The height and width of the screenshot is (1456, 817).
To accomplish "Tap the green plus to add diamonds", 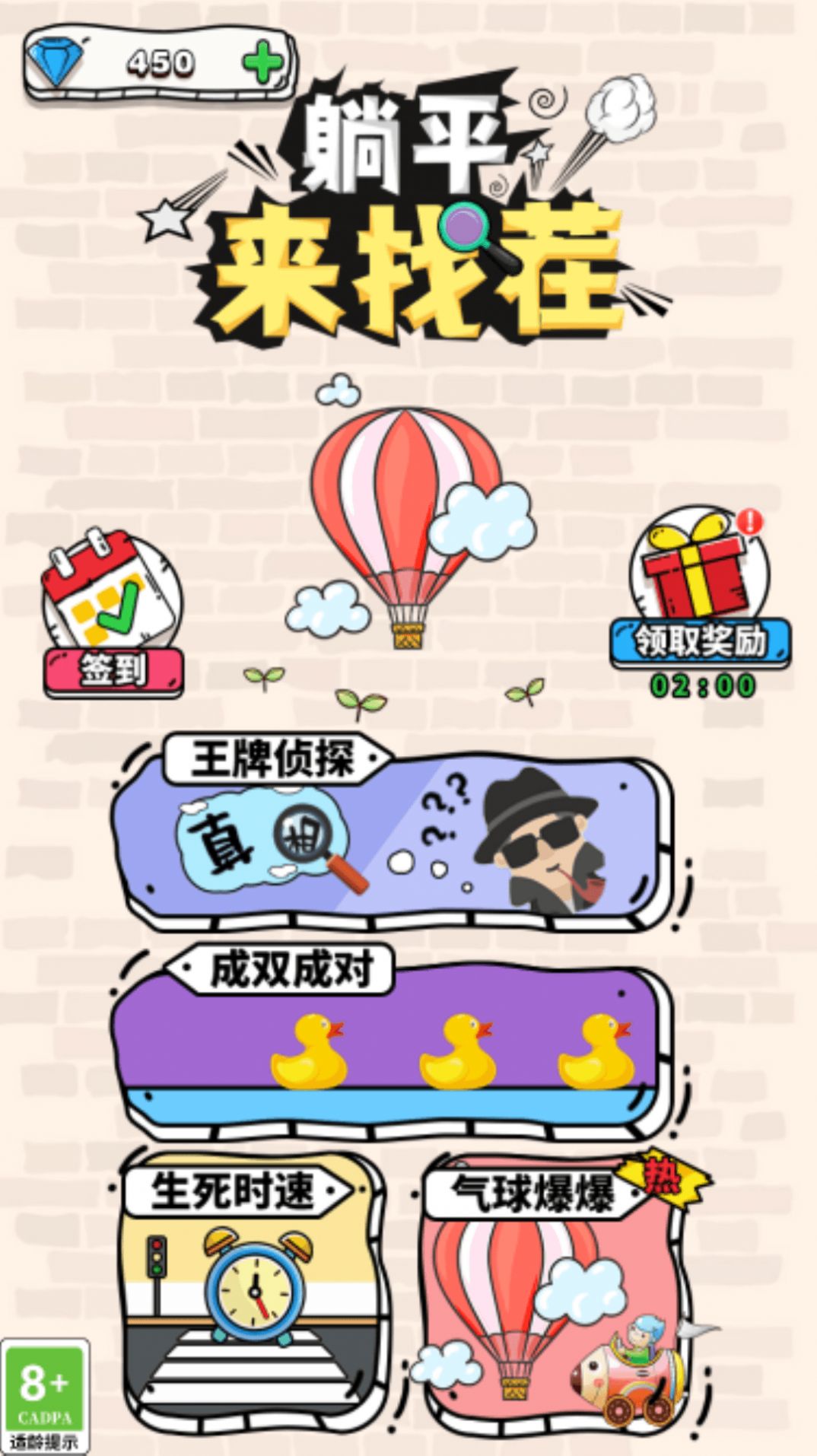I will tap(263, 63).
